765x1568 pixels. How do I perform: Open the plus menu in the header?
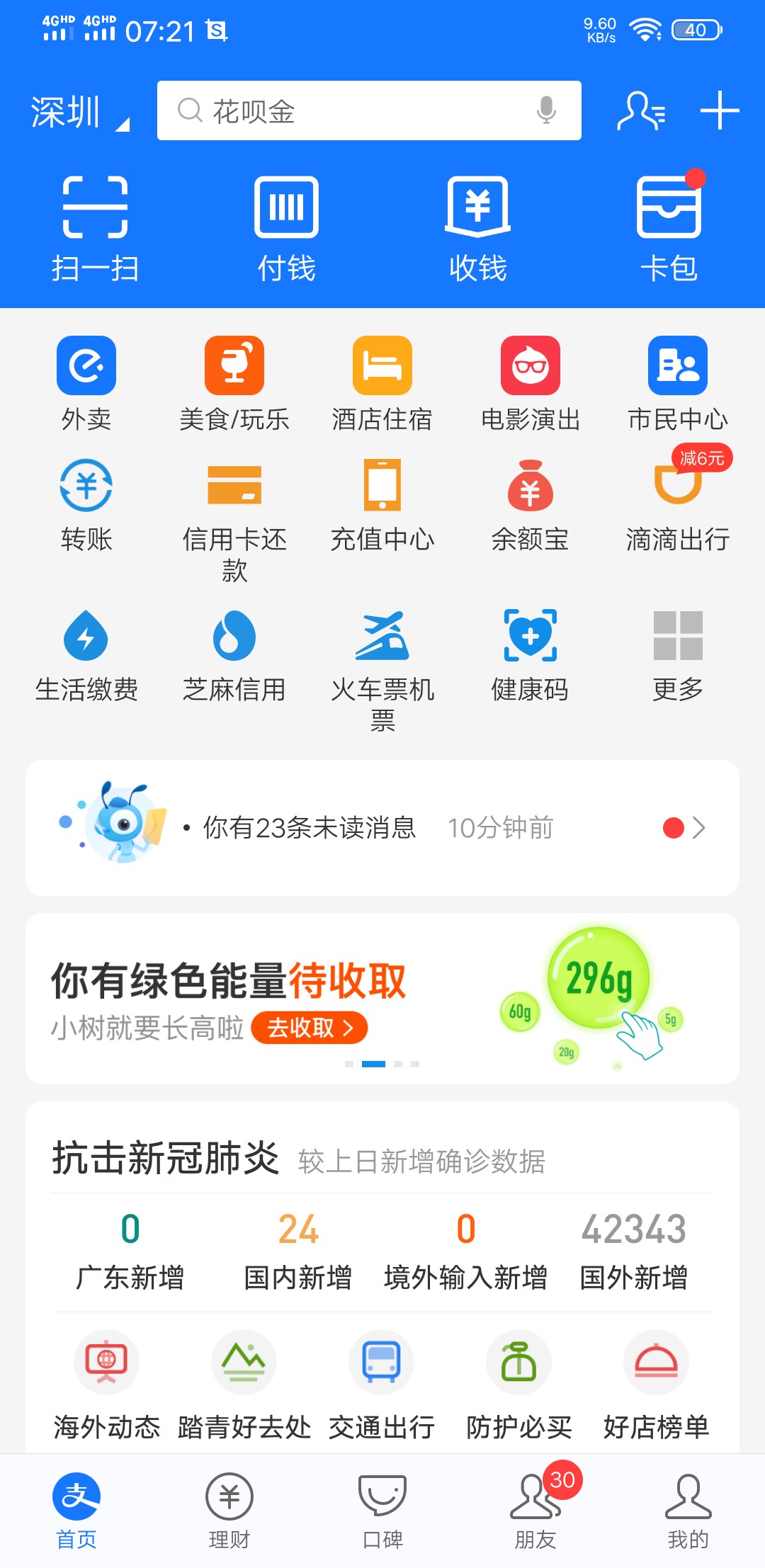click(720, 111)
